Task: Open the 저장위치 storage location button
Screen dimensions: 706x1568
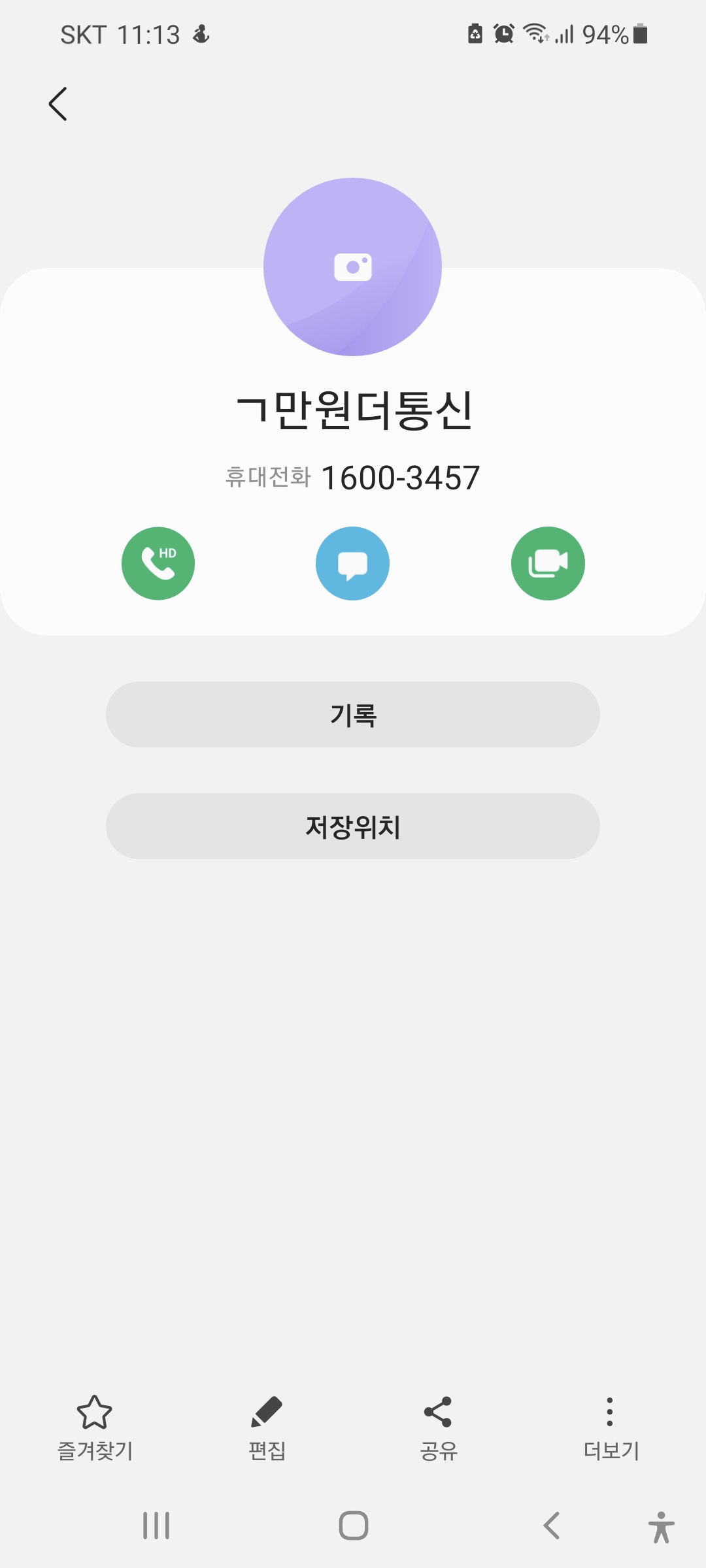Action: (352, 826)
